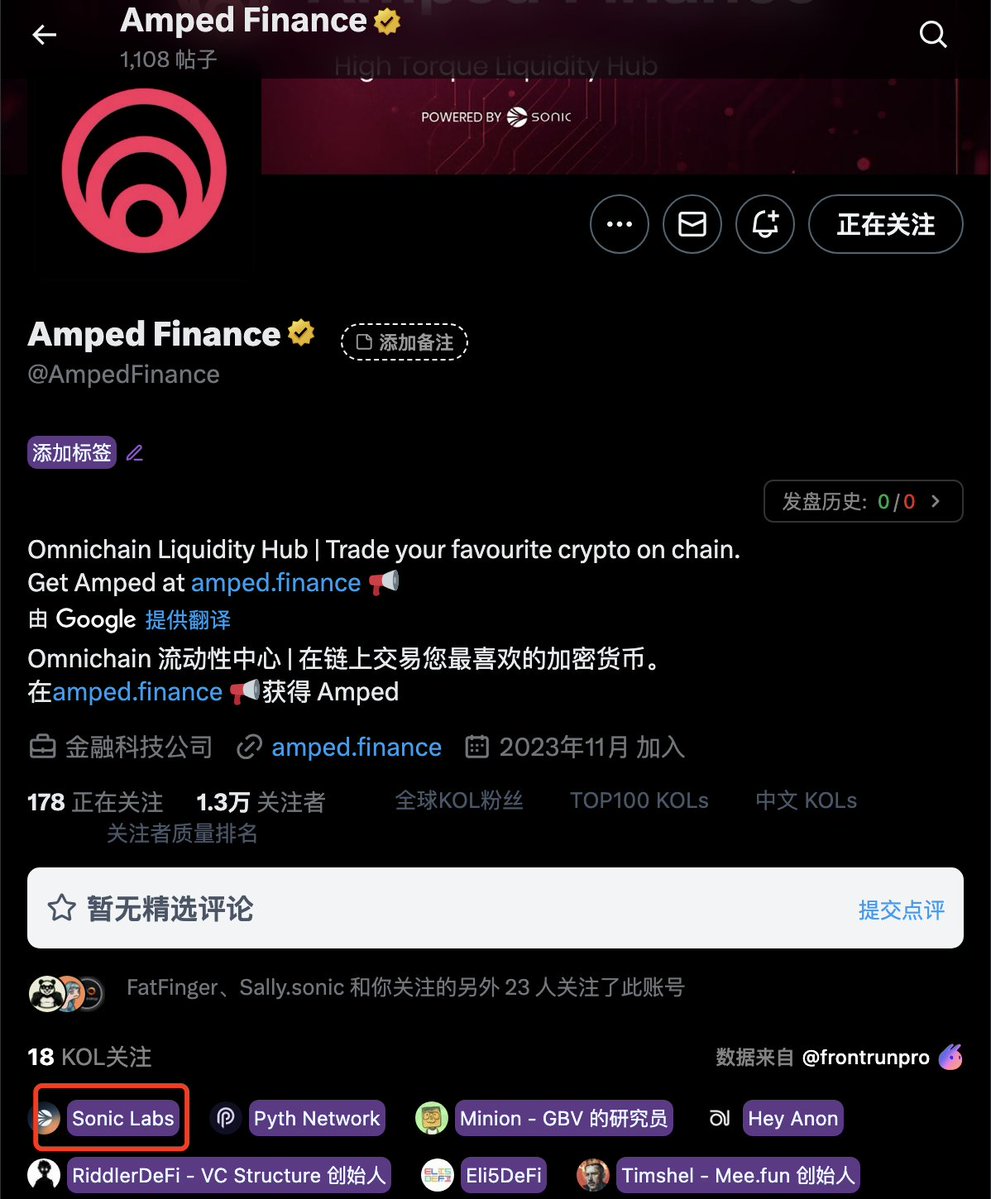Open the profile avatar picture

click(x=144, y=168)
